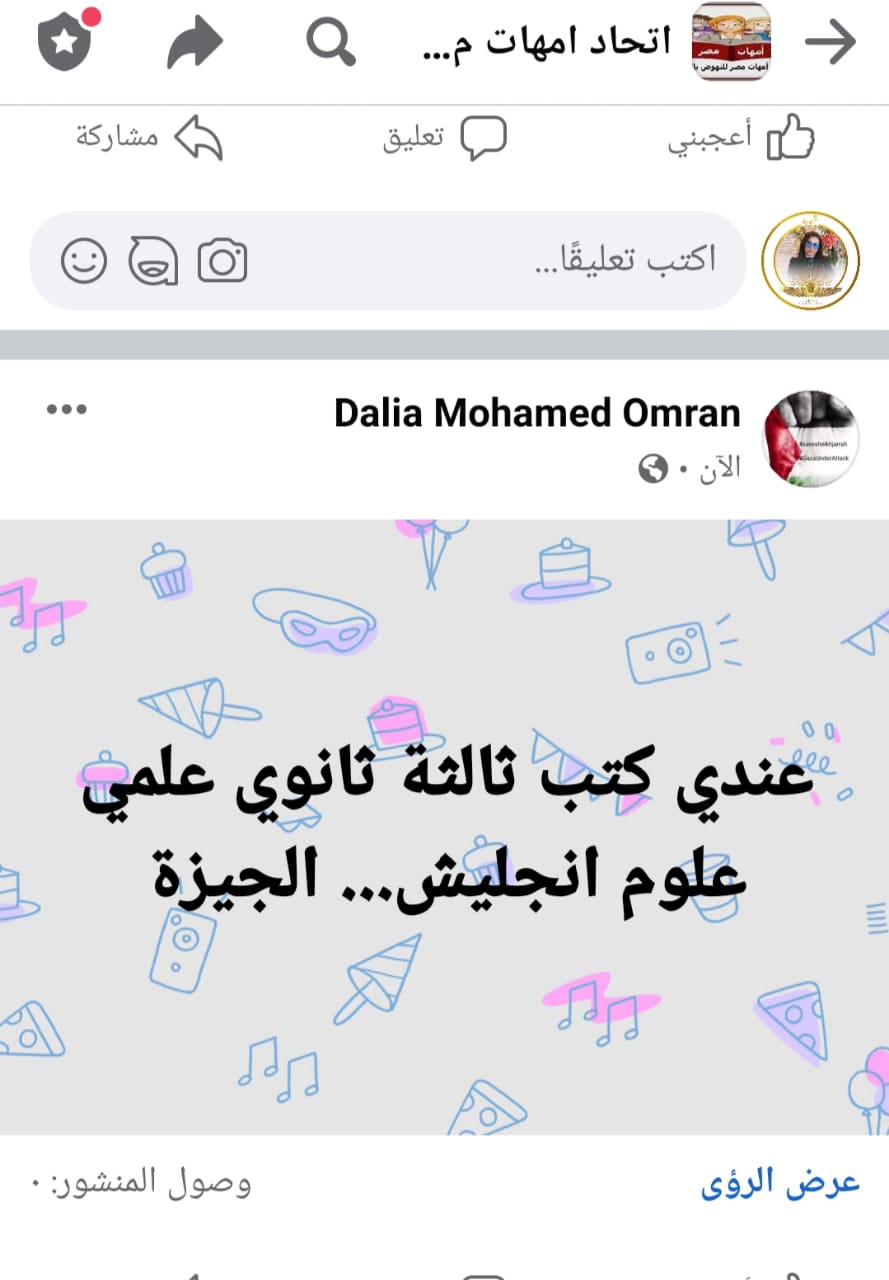Image resolution: width=889 pixels, height=1280 pixels.
Task: Open the post options three-dot menu
Action: [67, 409]
